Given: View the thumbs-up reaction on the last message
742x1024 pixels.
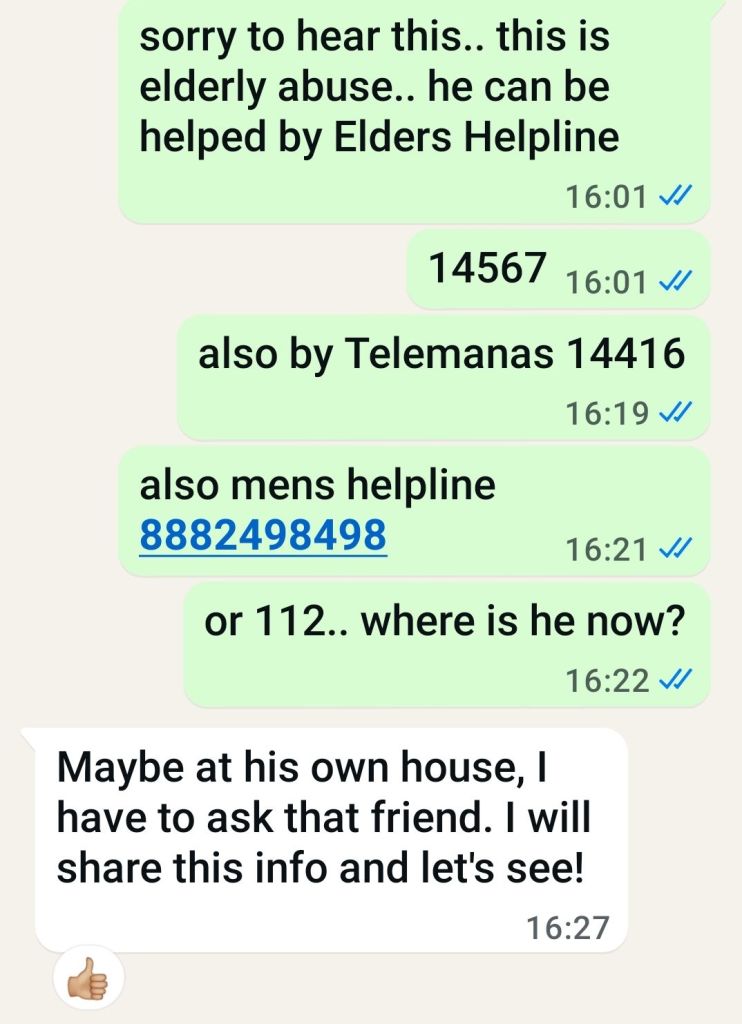Looking at the screenshot, I should 87,977.
